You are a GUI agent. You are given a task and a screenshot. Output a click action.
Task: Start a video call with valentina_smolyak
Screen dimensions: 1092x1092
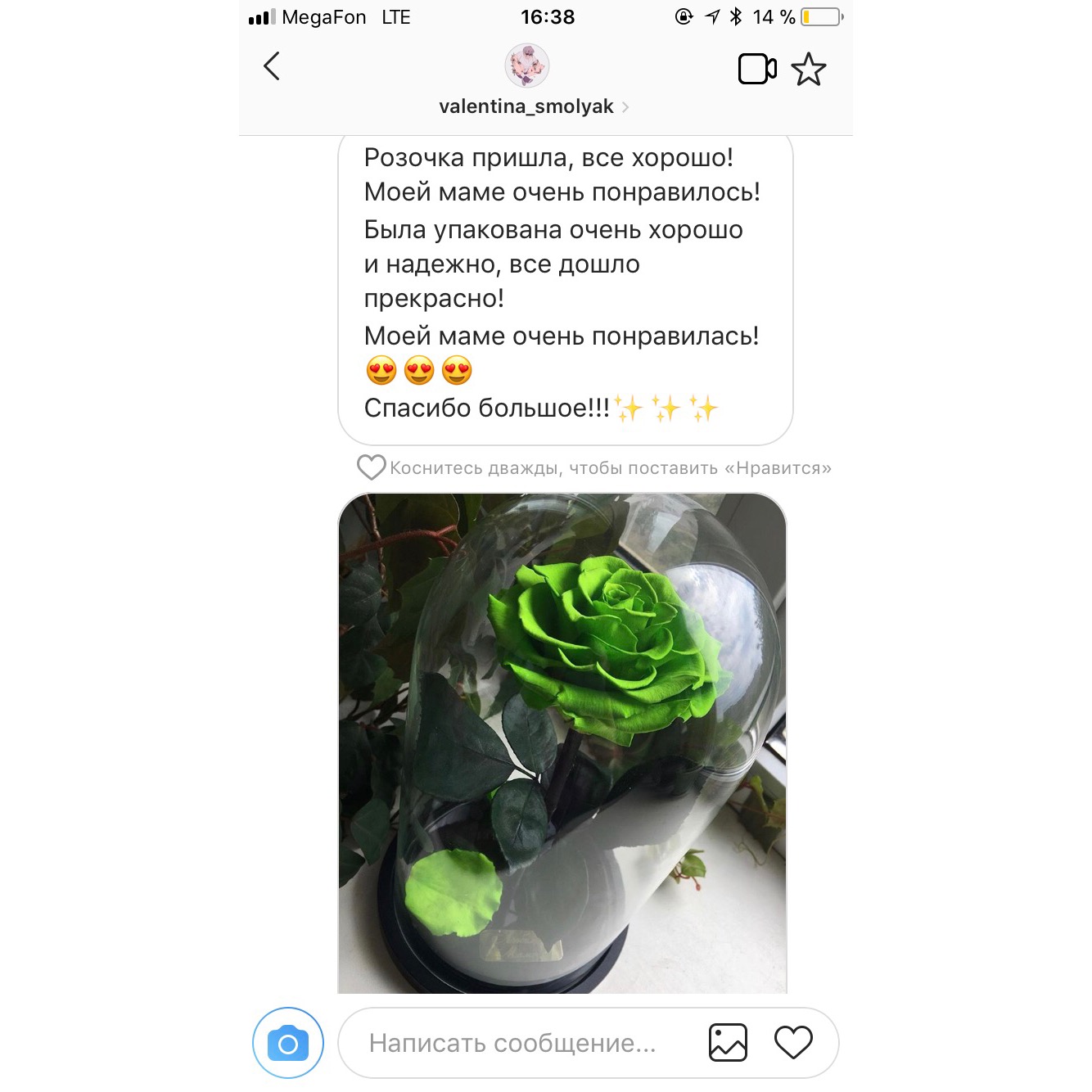click(757, 69)
